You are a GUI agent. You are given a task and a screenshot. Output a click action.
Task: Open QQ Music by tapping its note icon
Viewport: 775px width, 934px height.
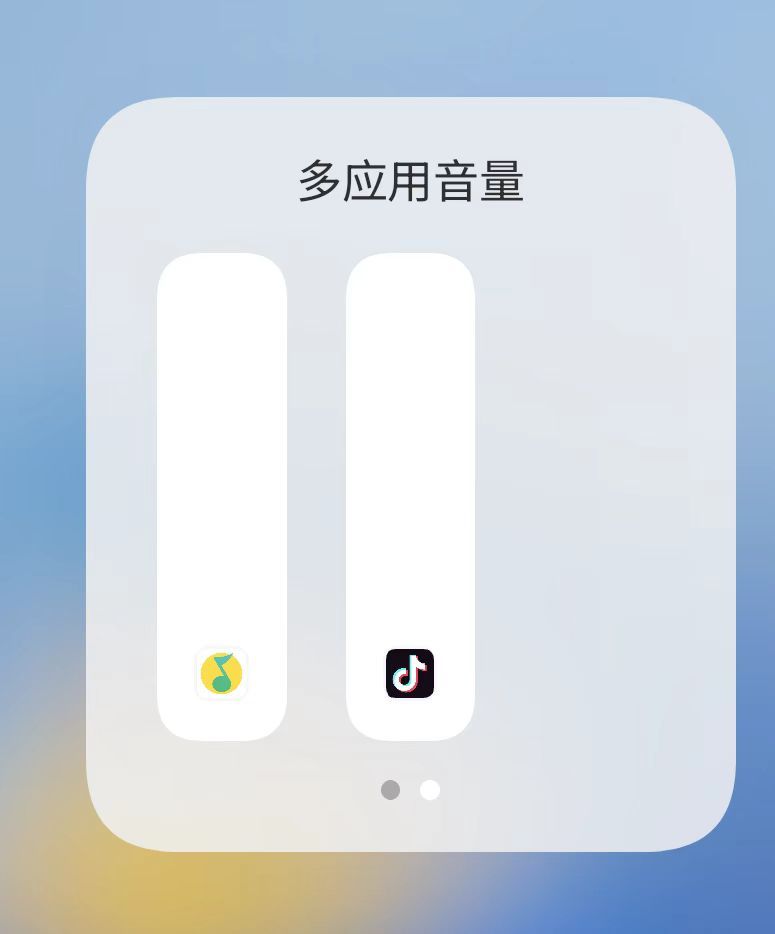[x=222, y=673]
